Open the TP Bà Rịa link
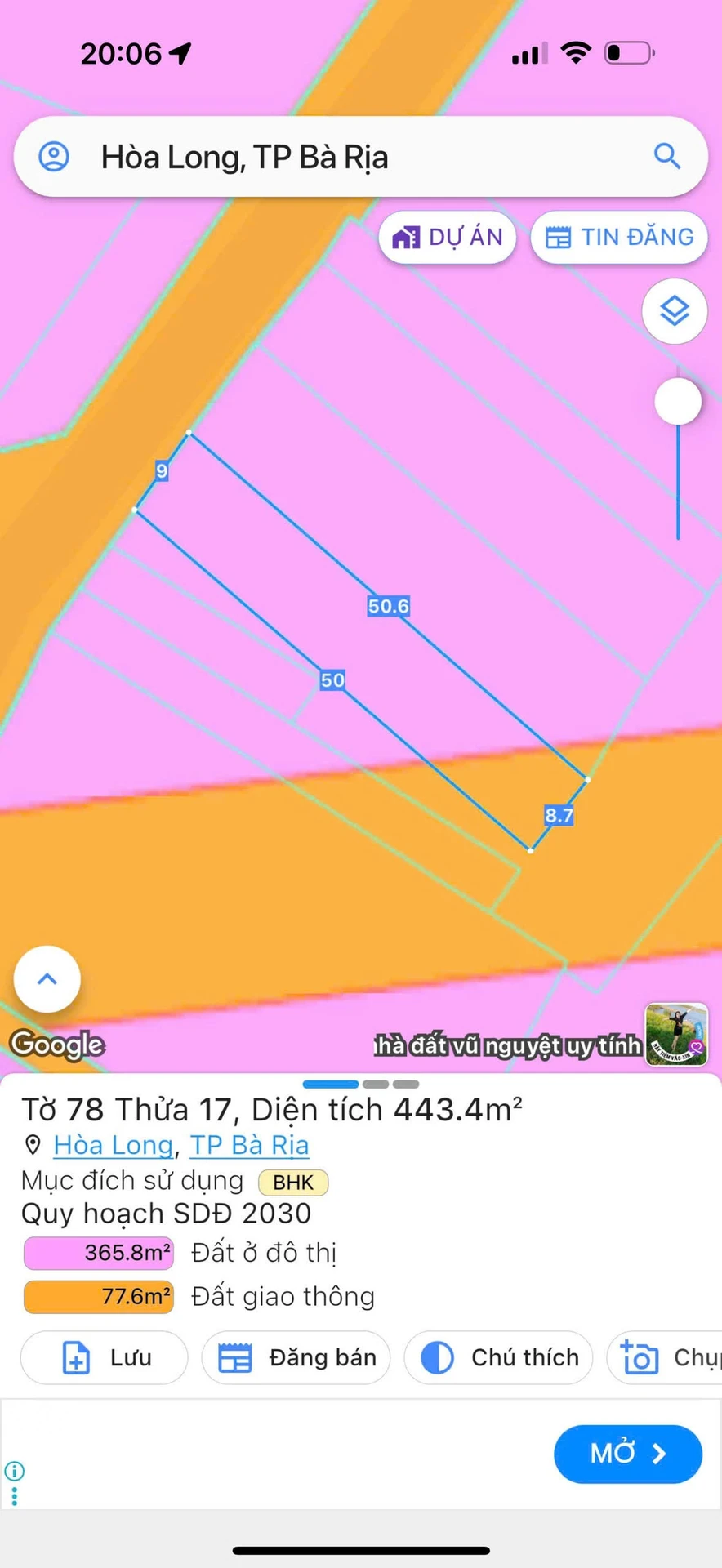The width and height of the screenshot is (722, 1568). (250, 1145)
